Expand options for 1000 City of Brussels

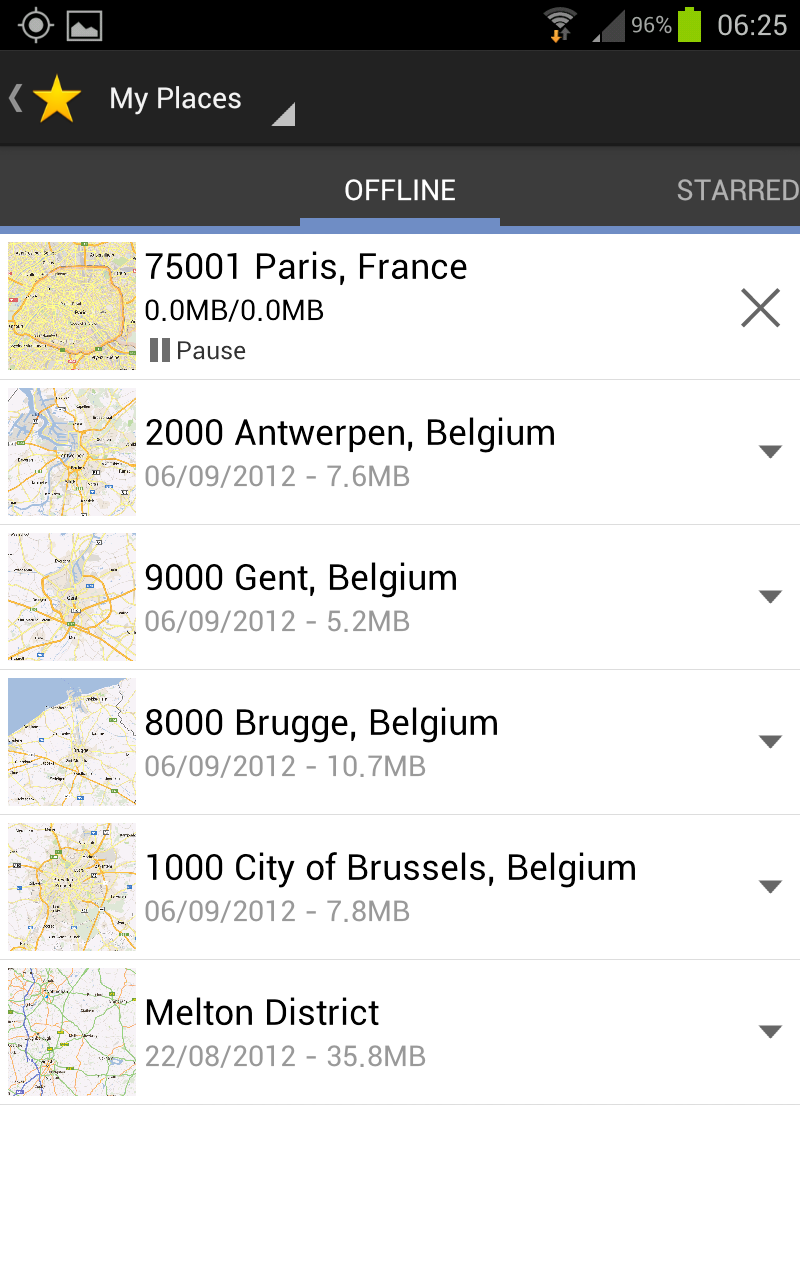click(x=769, y=887)
